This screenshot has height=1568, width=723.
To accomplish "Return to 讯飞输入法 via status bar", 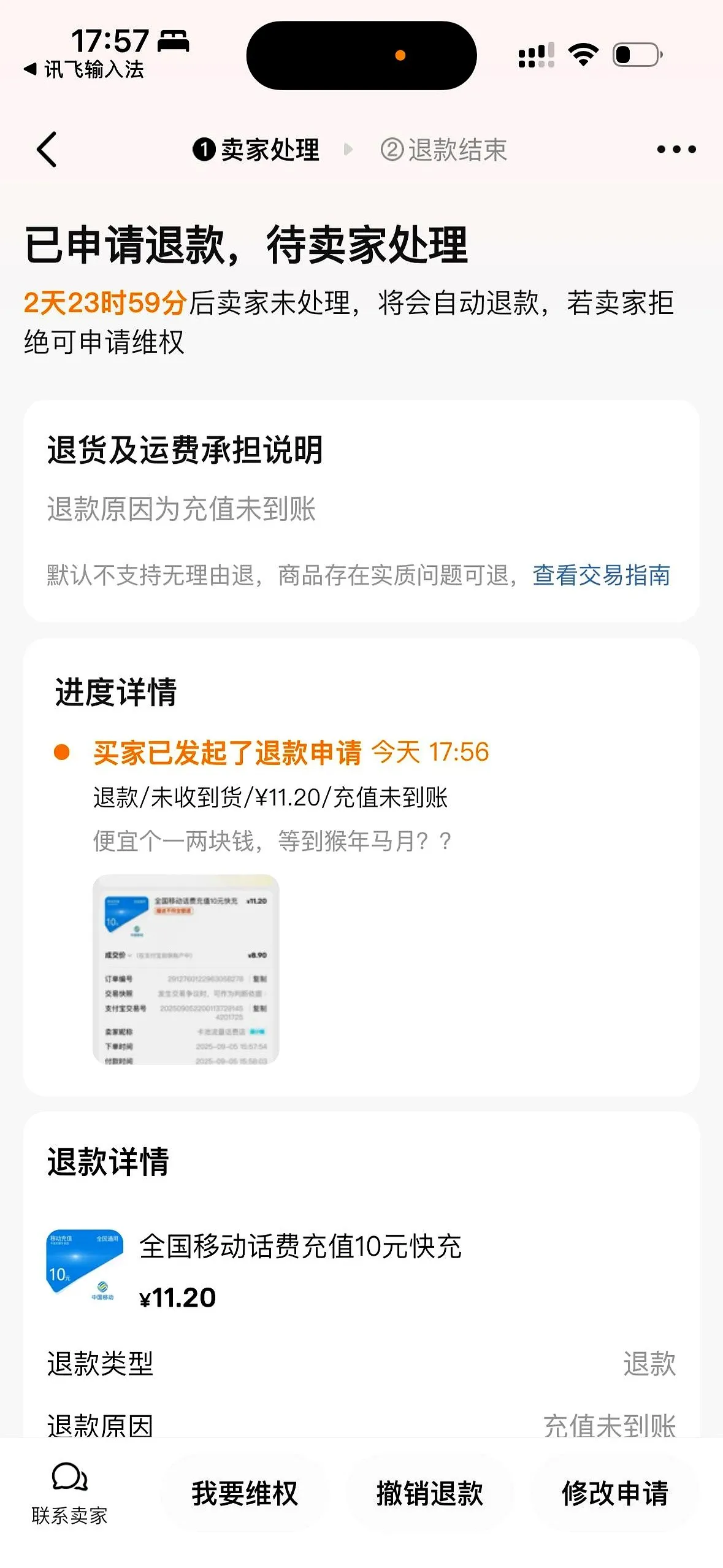I will pos(84,70).
